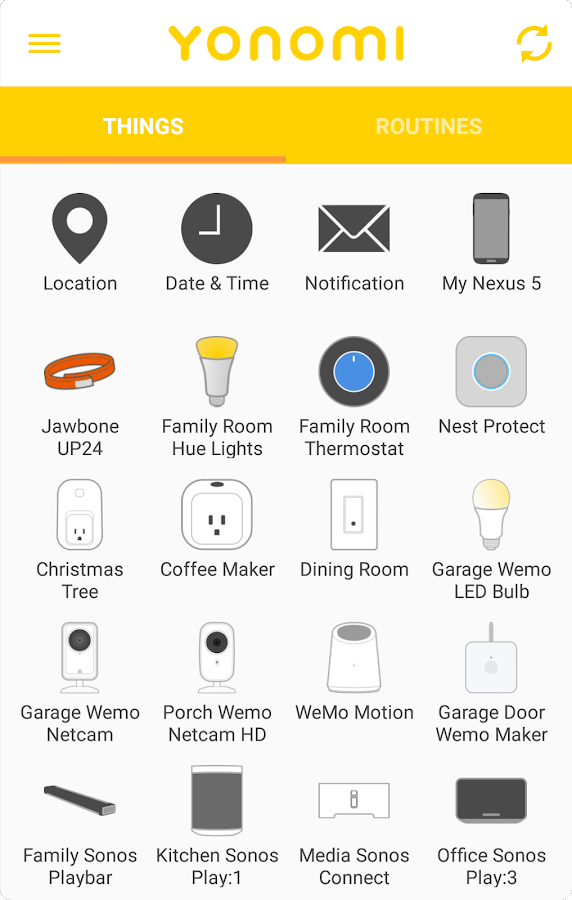The image size is (572, 900).
Task: Open Nest Protect
Action: click(491, 387)
